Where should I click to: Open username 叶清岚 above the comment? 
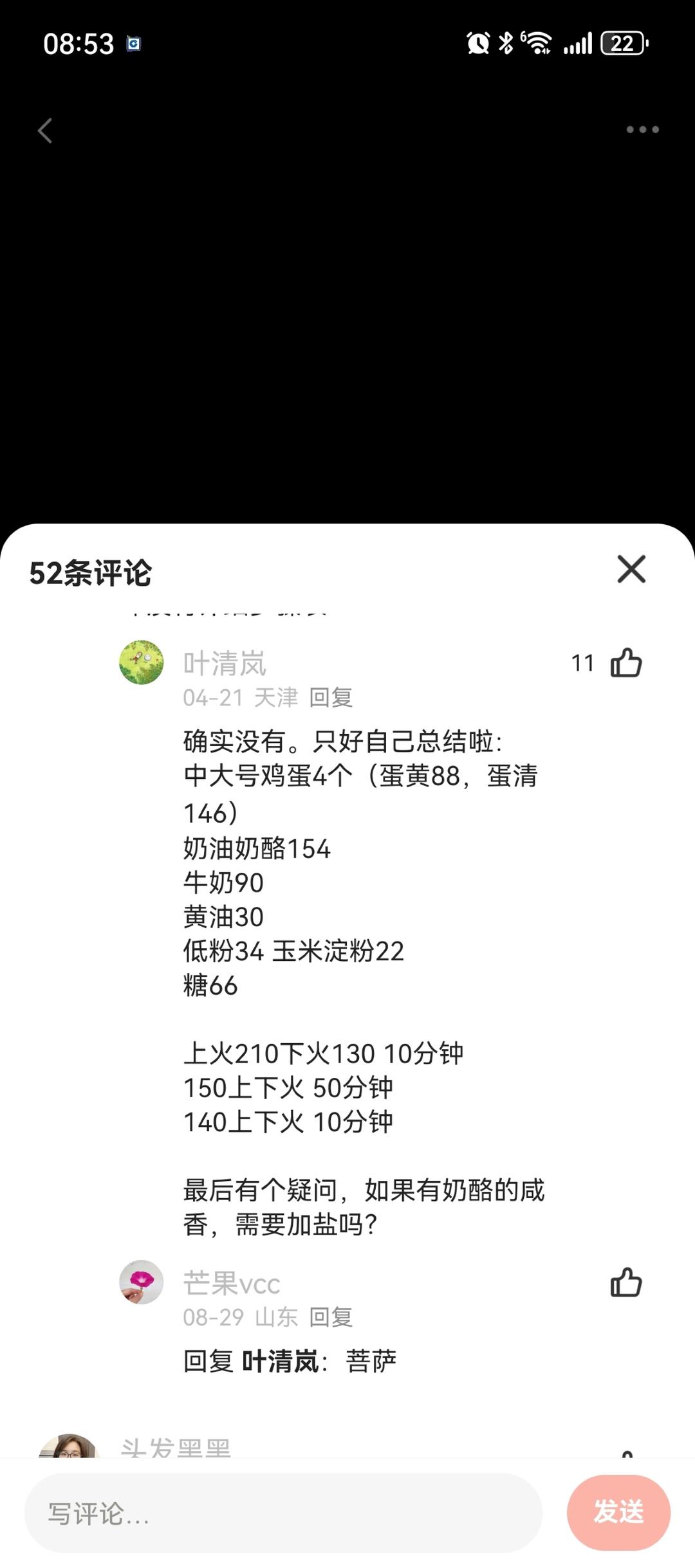[225, 663]
